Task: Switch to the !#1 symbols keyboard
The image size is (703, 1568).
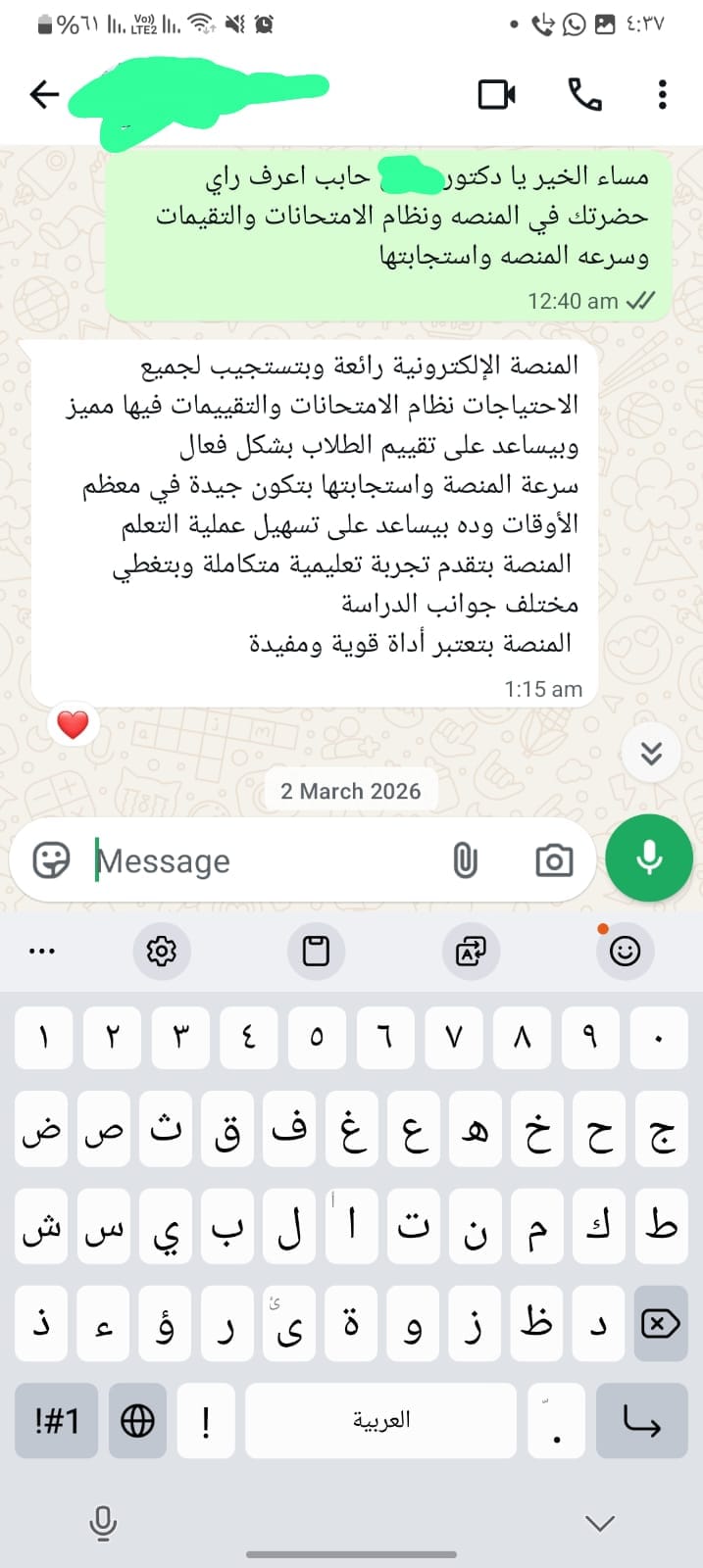Action: click(56, 1421)
